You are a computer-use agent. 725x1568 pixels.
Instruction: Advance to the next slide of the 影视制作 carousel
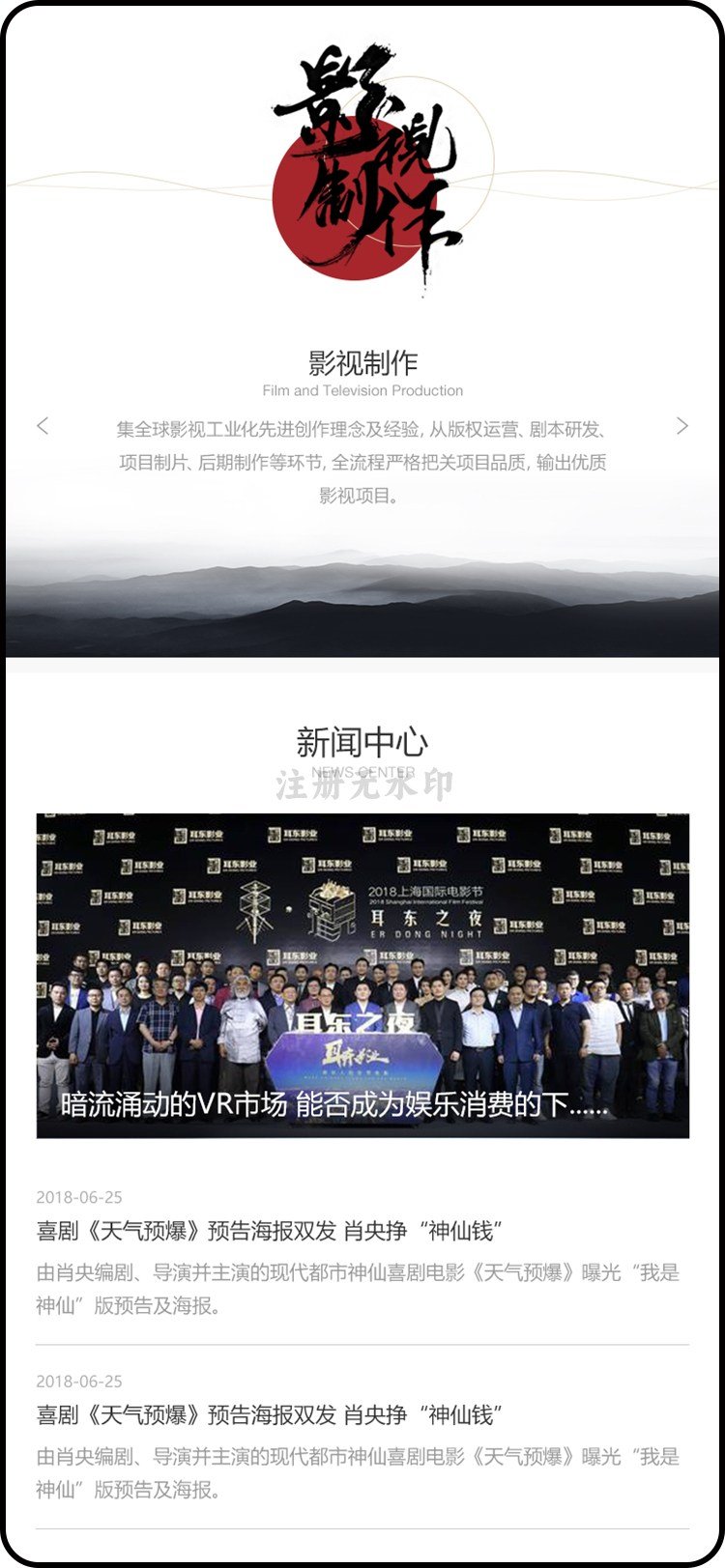[682, 425]
